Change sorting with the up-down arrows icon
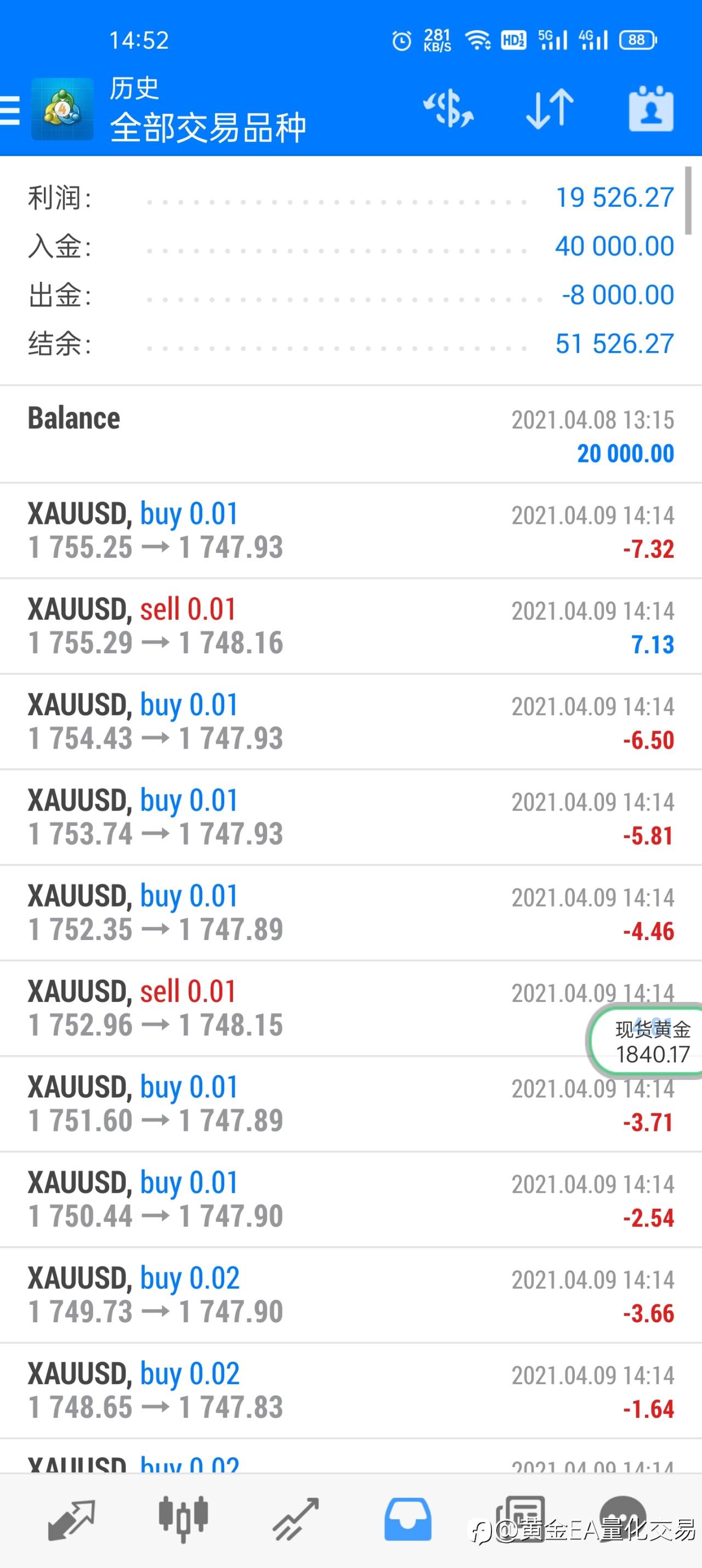 [x=550, y=110]
